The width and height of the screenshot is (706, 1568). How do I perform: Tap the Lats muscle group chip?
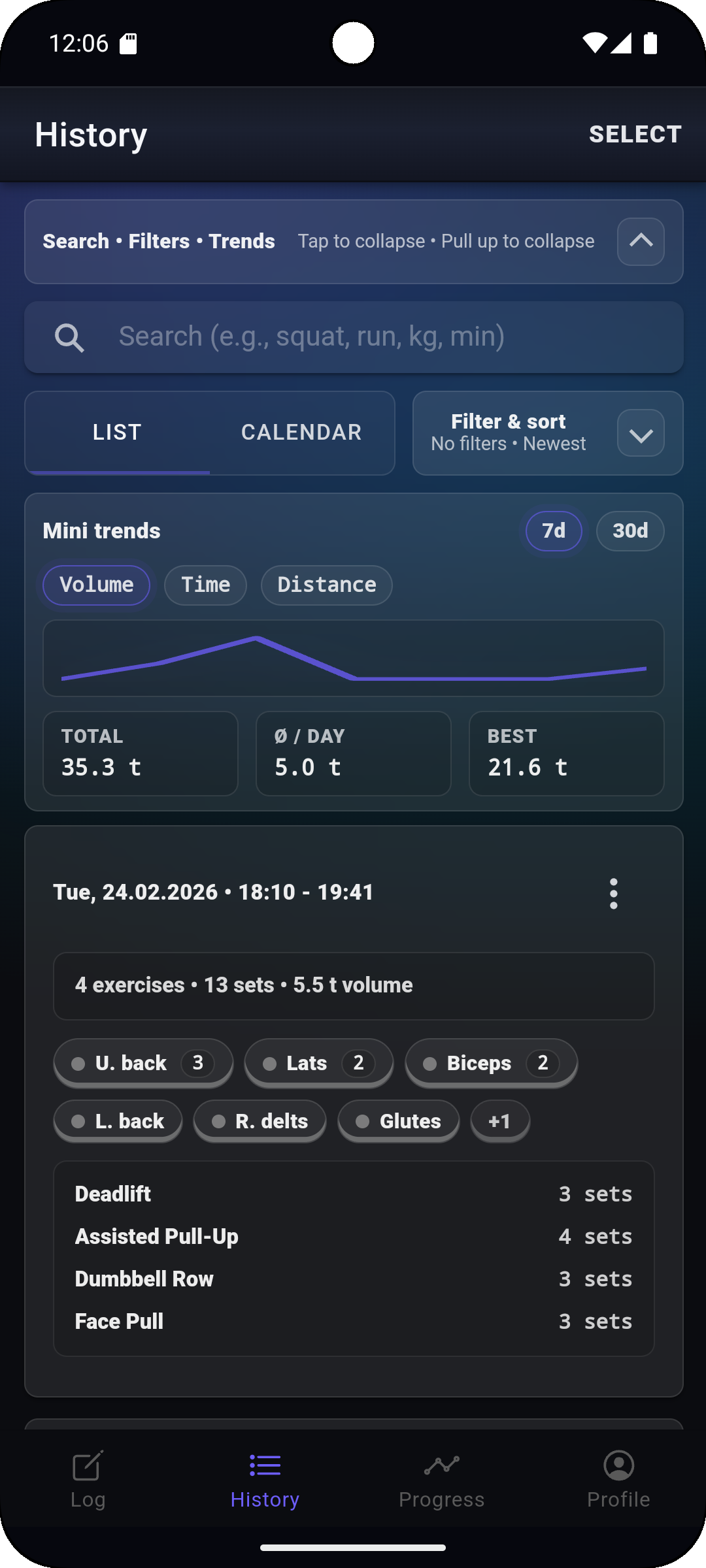[318, 1062]
